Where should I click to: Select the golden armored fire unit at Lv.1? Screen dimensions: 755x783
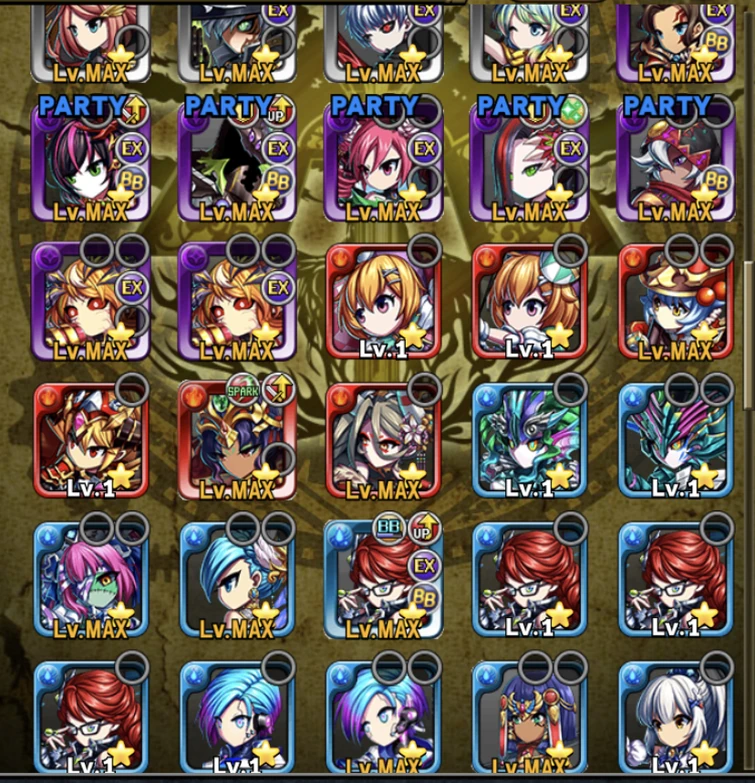(x=91, y=440)
